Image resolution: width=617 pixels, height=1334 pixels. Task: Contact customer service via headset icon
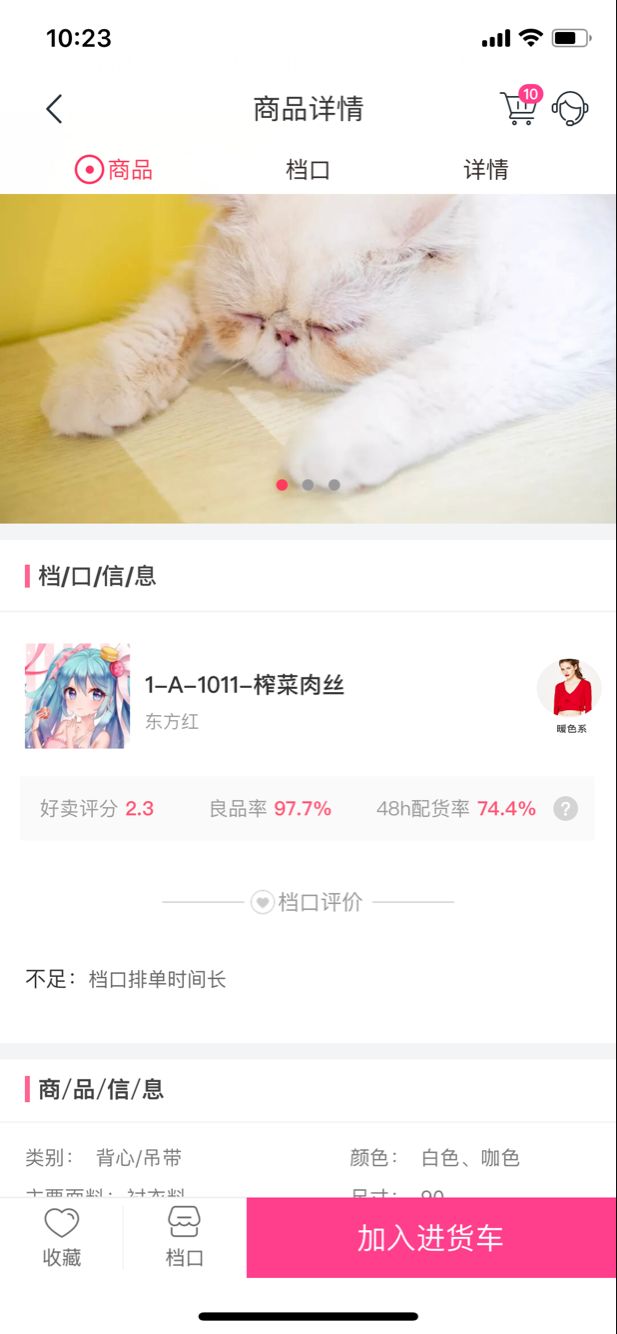[570, 109]
